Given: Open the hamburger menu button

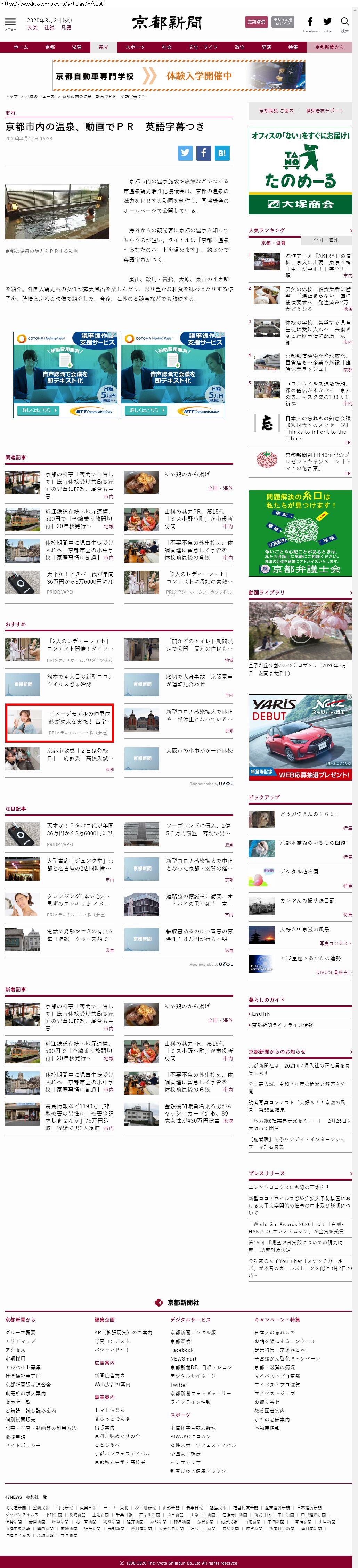Looking at the screenshot, I should tap(10, 23).
